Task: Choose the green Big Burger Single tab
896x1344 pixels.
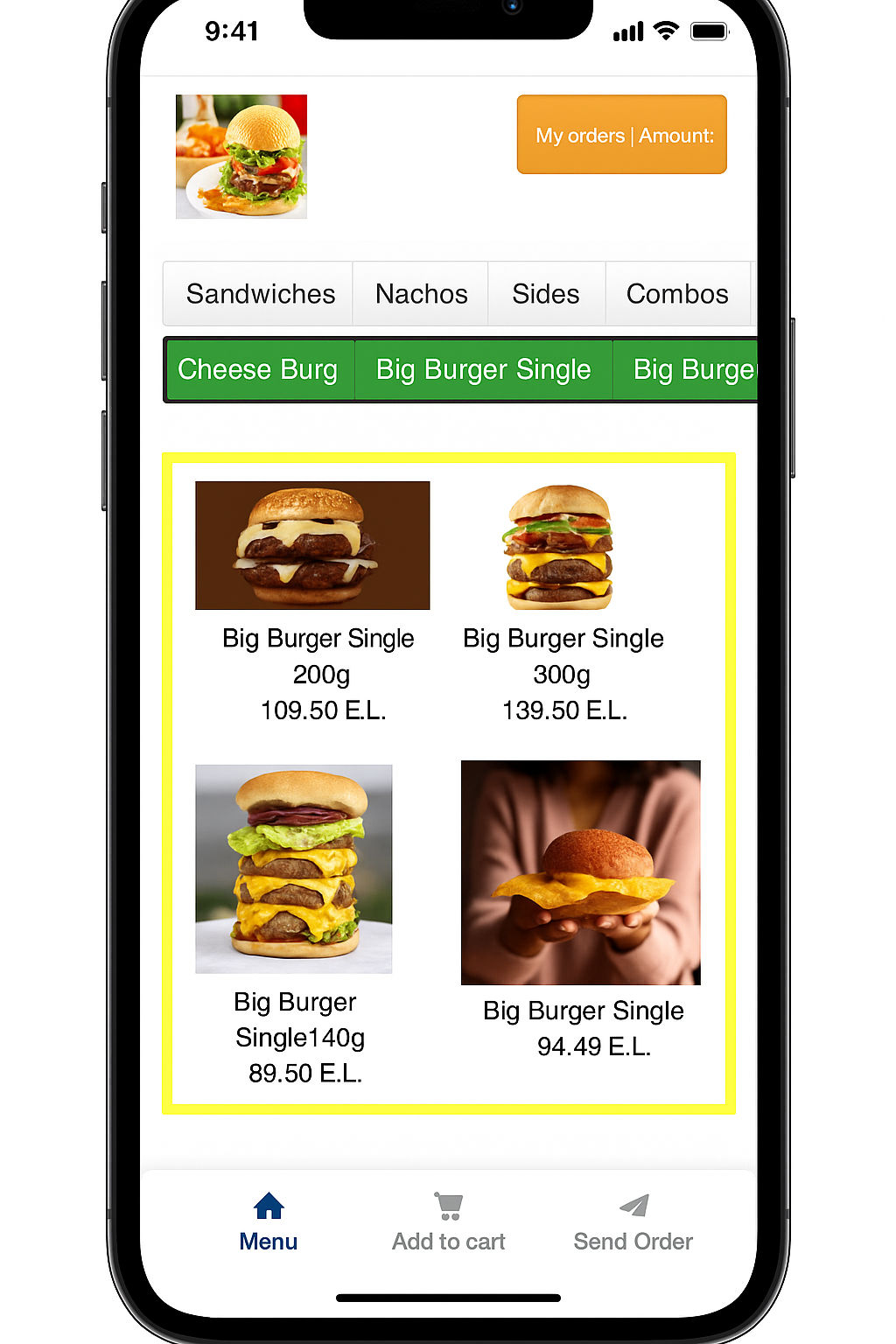Action: [483, 370]
